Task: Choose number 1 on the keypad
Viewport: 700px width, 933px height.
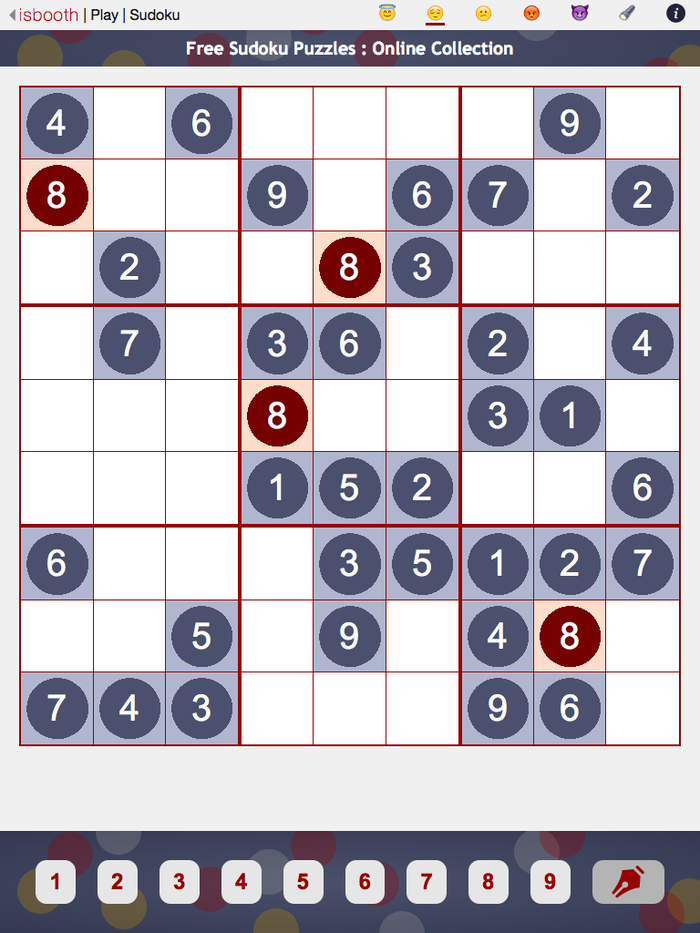Action: click(x=55, y=882)
